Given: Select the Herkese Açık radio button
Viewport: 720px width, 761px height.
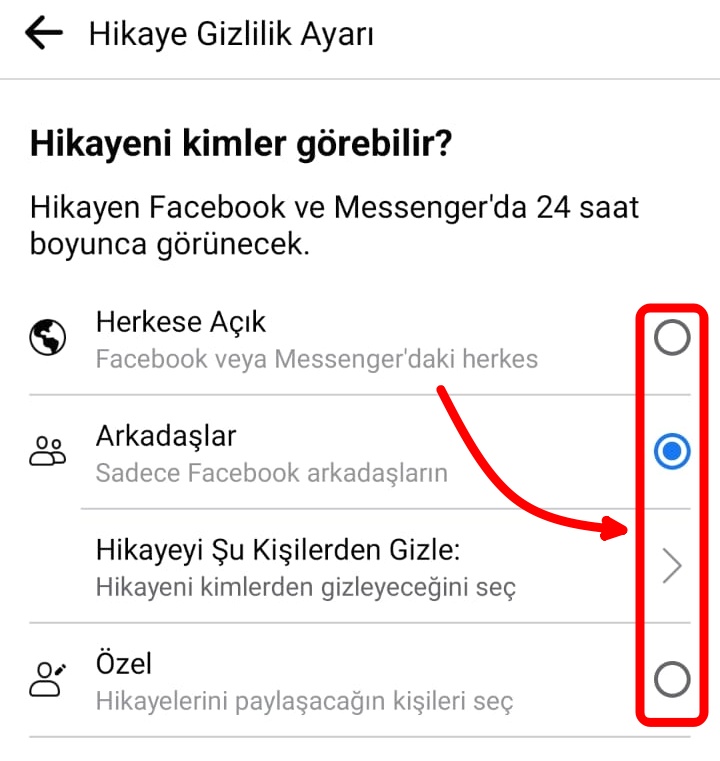Looking at the screenshot, I should tap(671, 337).
